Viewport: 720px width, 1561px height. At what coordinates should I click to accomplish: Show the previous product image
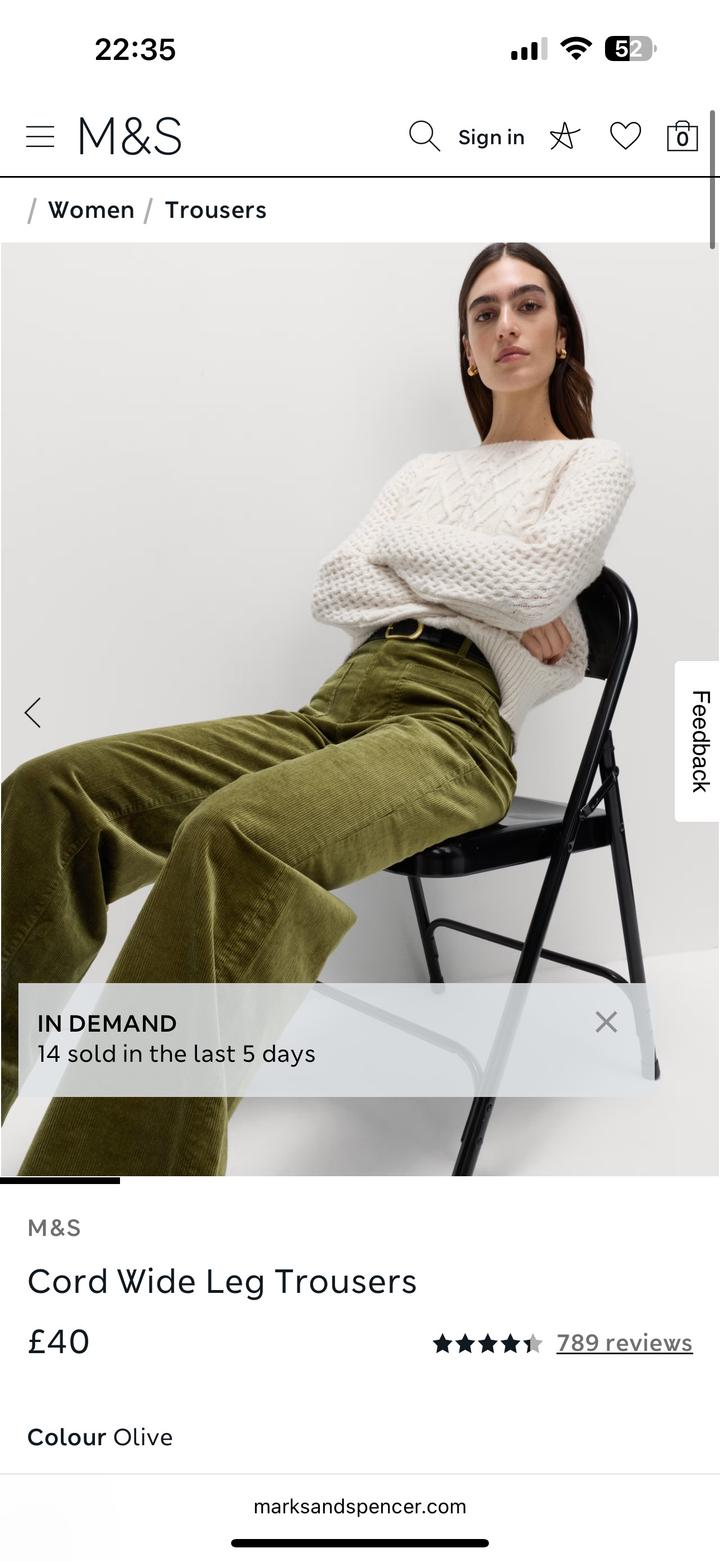tap(33, 713)
